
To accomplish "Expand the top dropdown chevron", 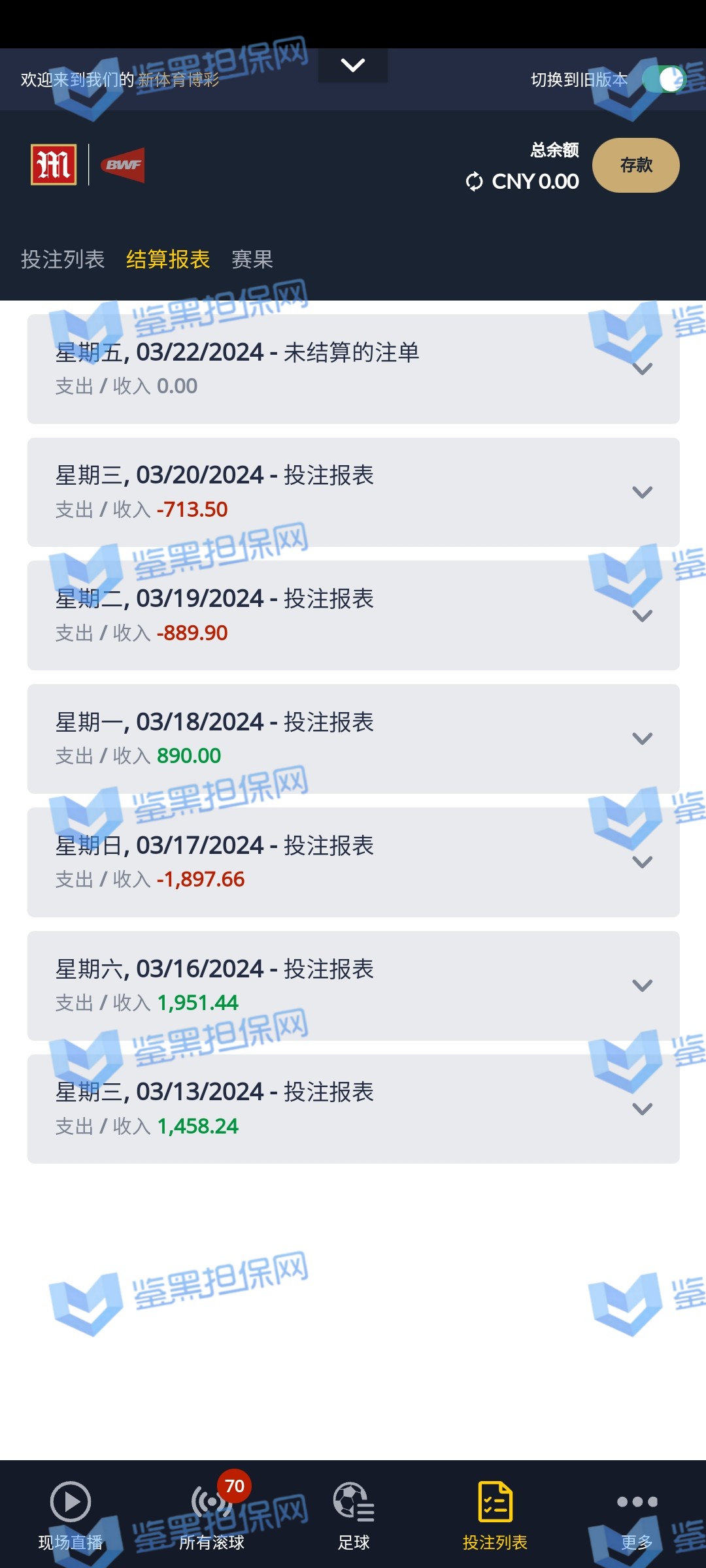I will pos(353,65).
